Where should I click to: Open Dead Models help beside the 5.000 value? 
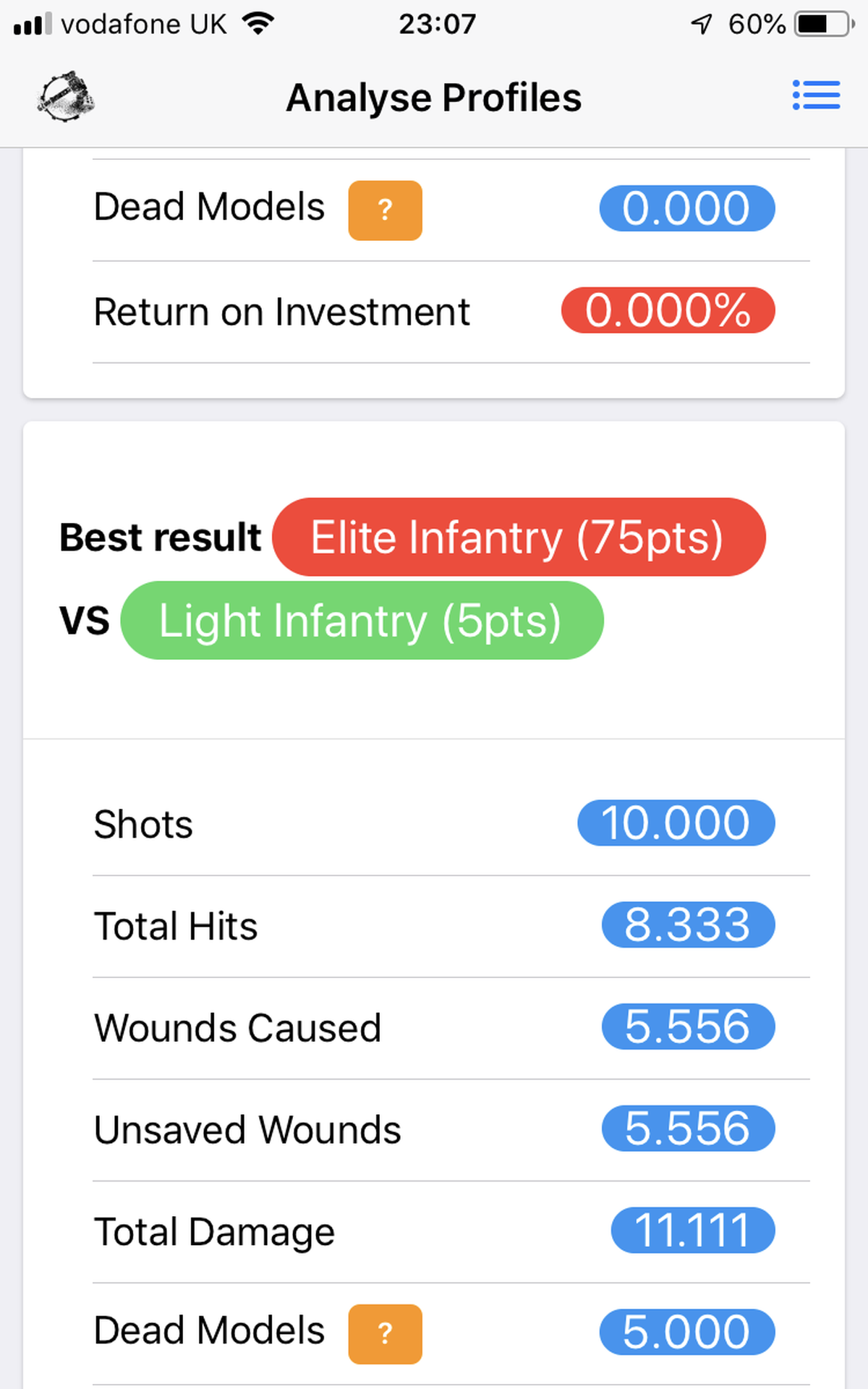point(385,1333)
